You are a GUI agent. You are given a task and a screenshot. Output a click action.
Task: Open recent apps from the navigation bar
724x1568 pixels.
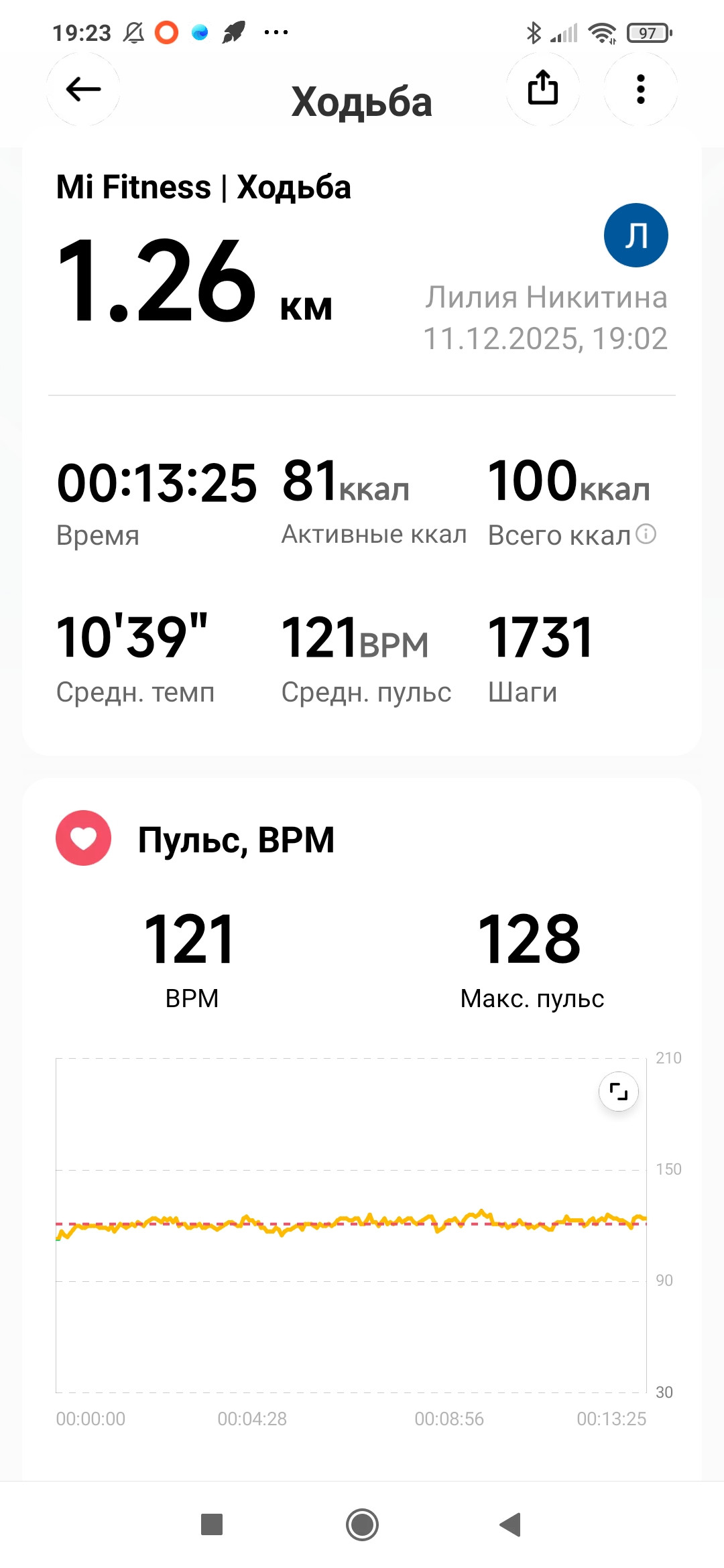point(212,1524)
